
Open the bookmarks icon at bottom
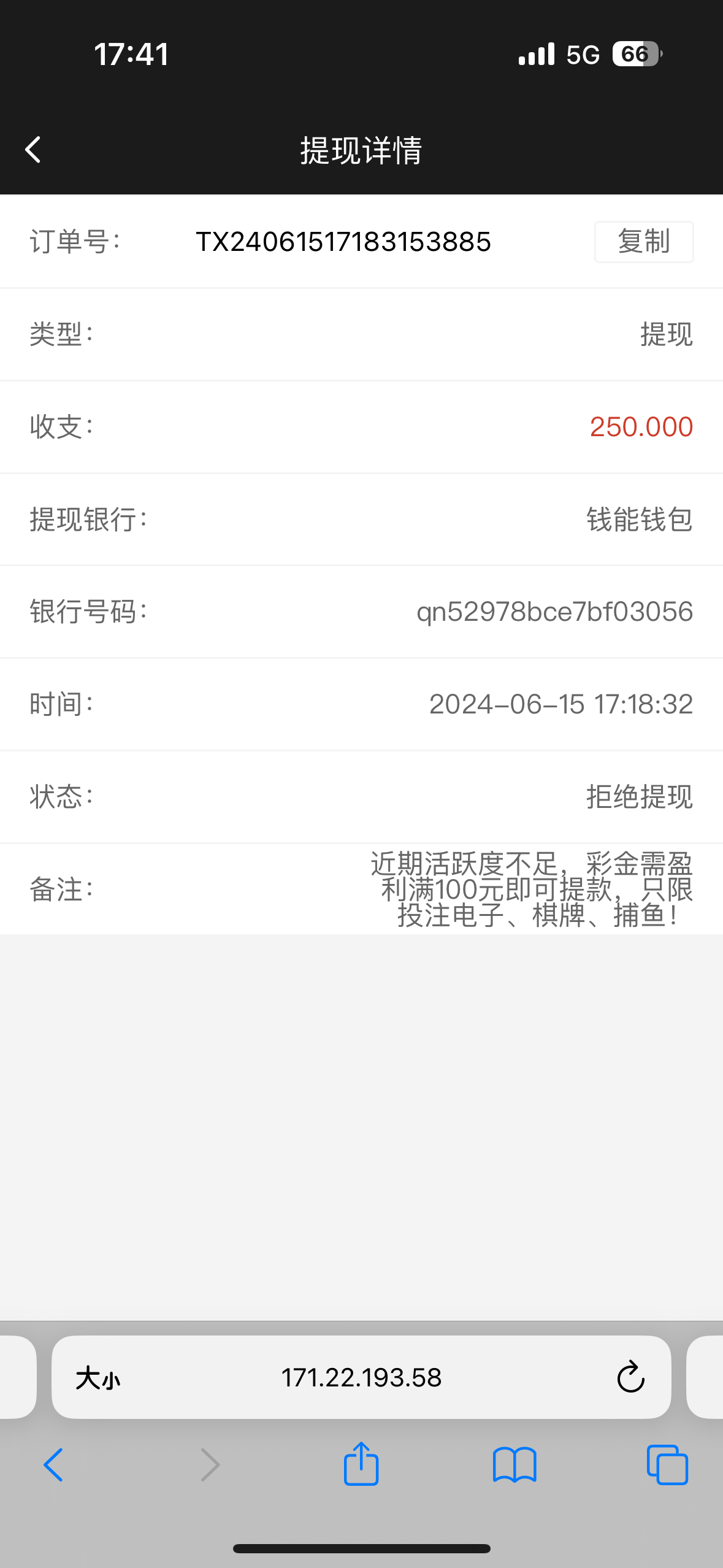click(515, 1465)
